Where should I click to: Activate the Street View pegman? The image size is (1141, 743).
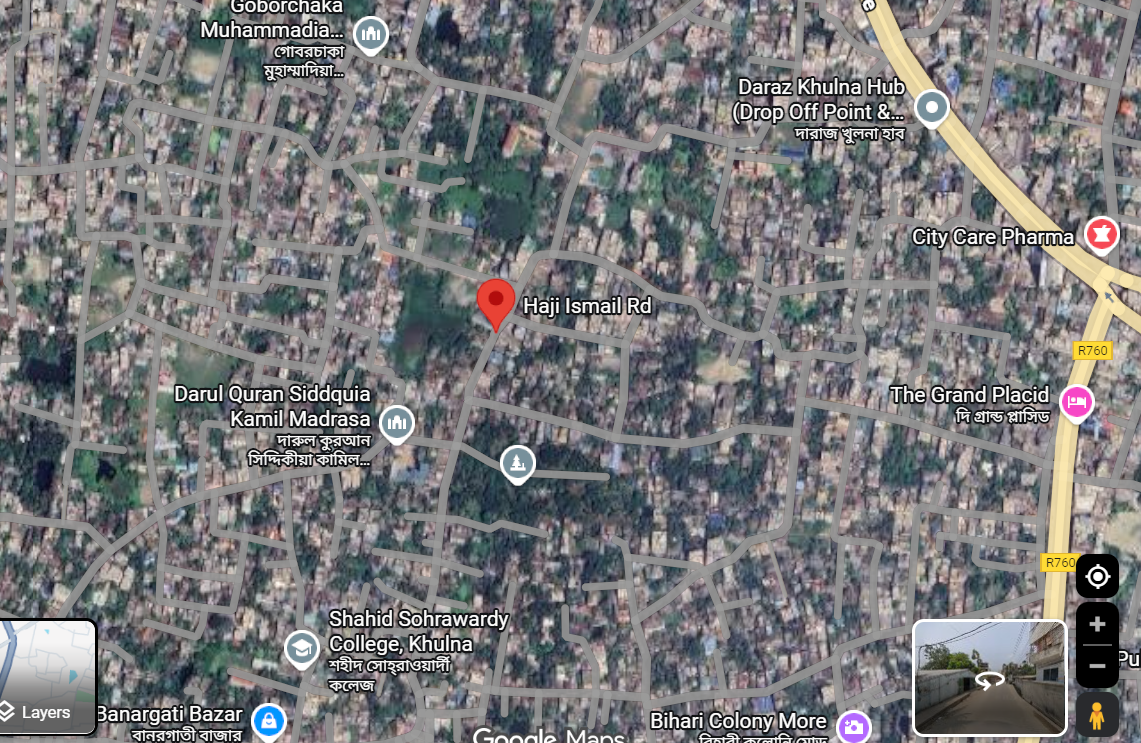pyautogui.click(x=1097, y=715)
